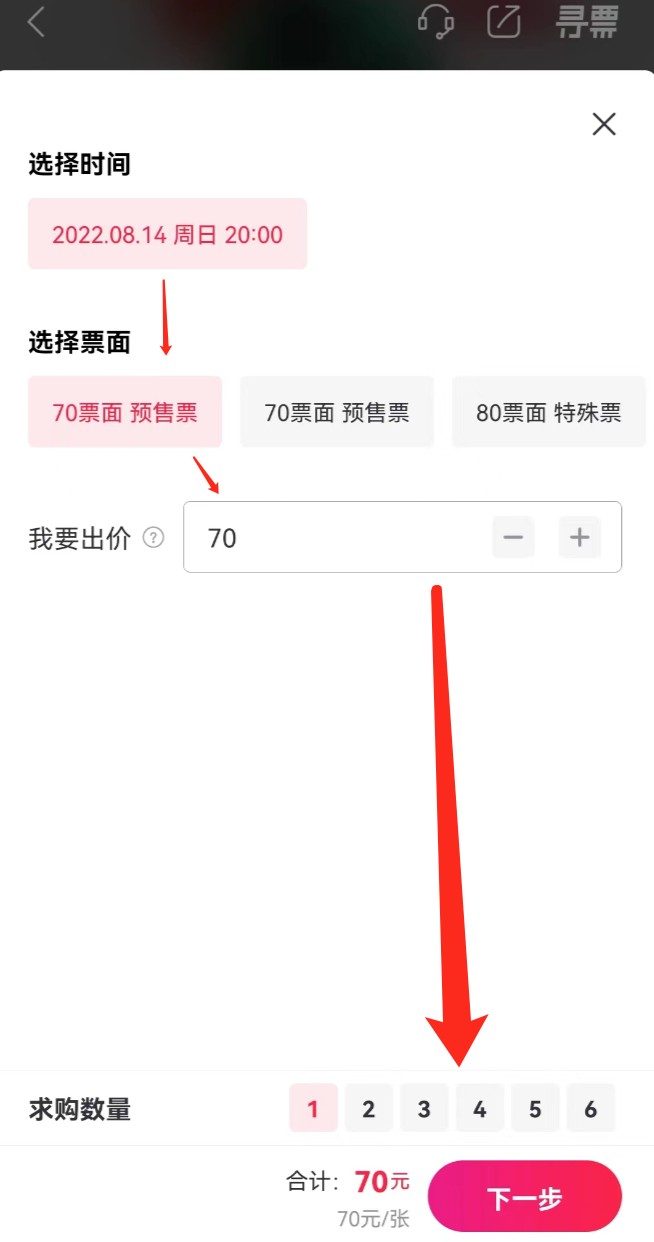Set purchase quantity to 4
Image resolution: width=654 pixels, height=1242 pixels.
coord(480,1109)
